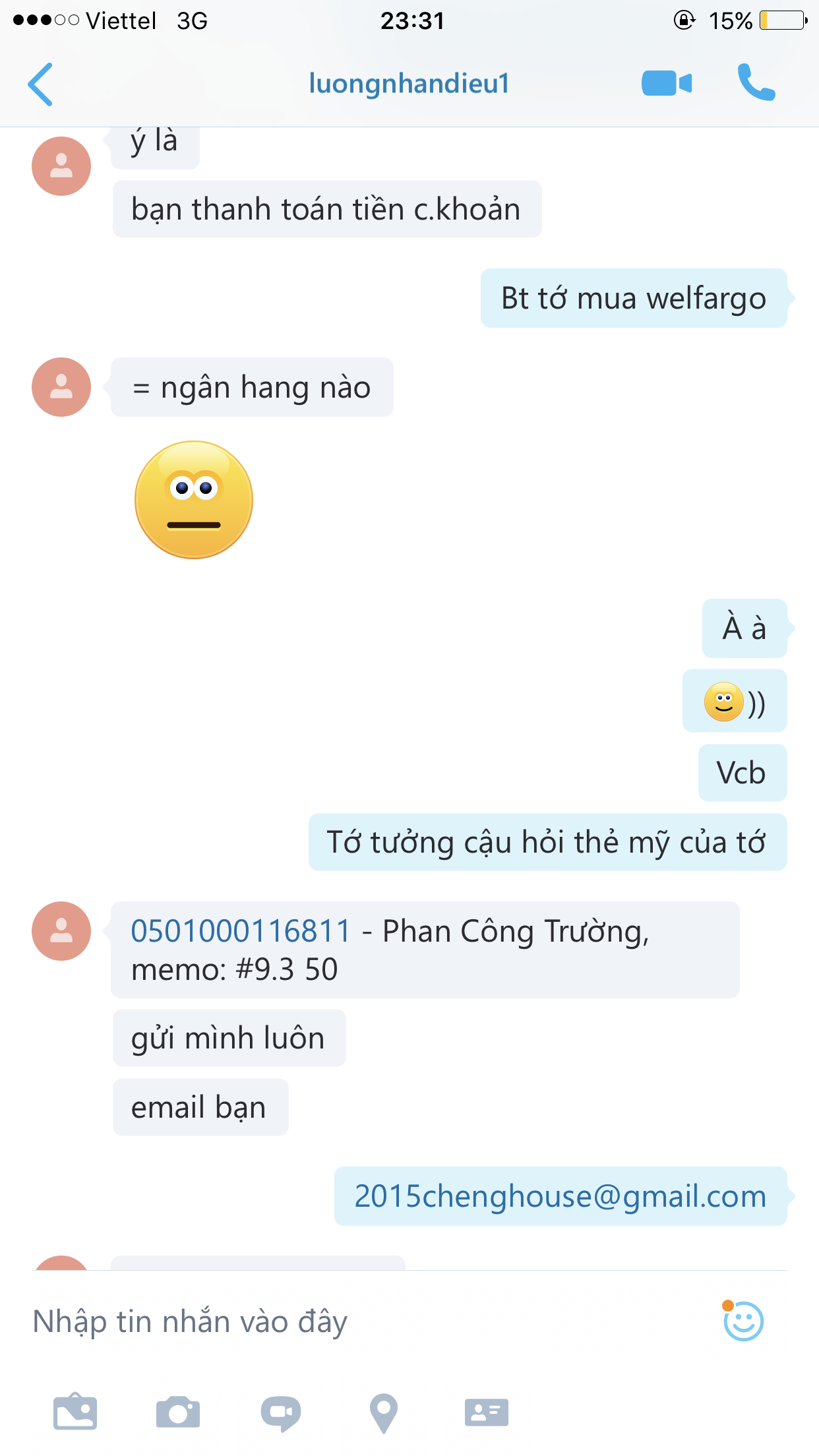This screenshot has width=819, height=1456.
Task: Attach a photo from the gallery
Action: coord(75,1412)
